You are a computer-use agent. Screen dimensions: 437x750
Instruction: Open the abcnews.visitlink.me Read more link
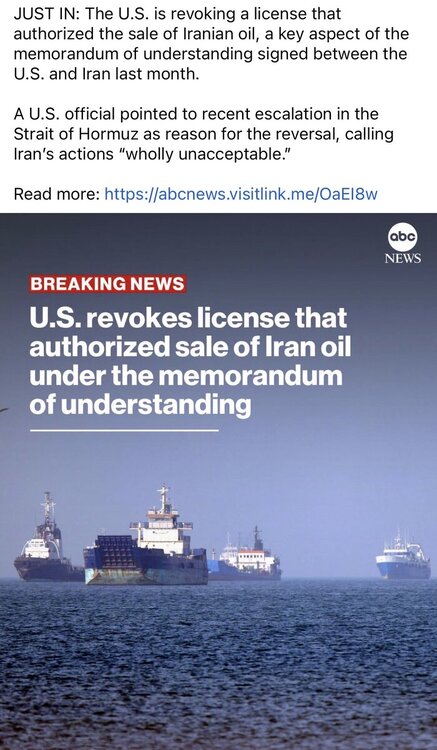coord(241,194)
